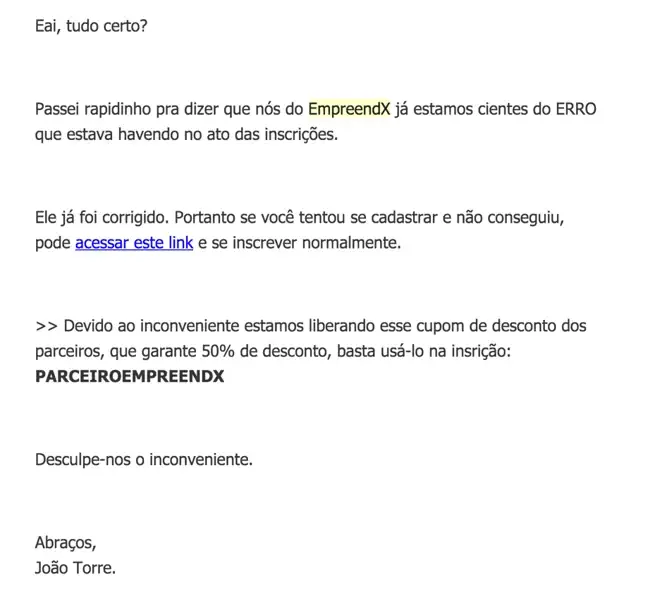This screenshot has width=662, height=596.
Task: Open the "acessar este link" hyperlink
Action: pos(134,243)
